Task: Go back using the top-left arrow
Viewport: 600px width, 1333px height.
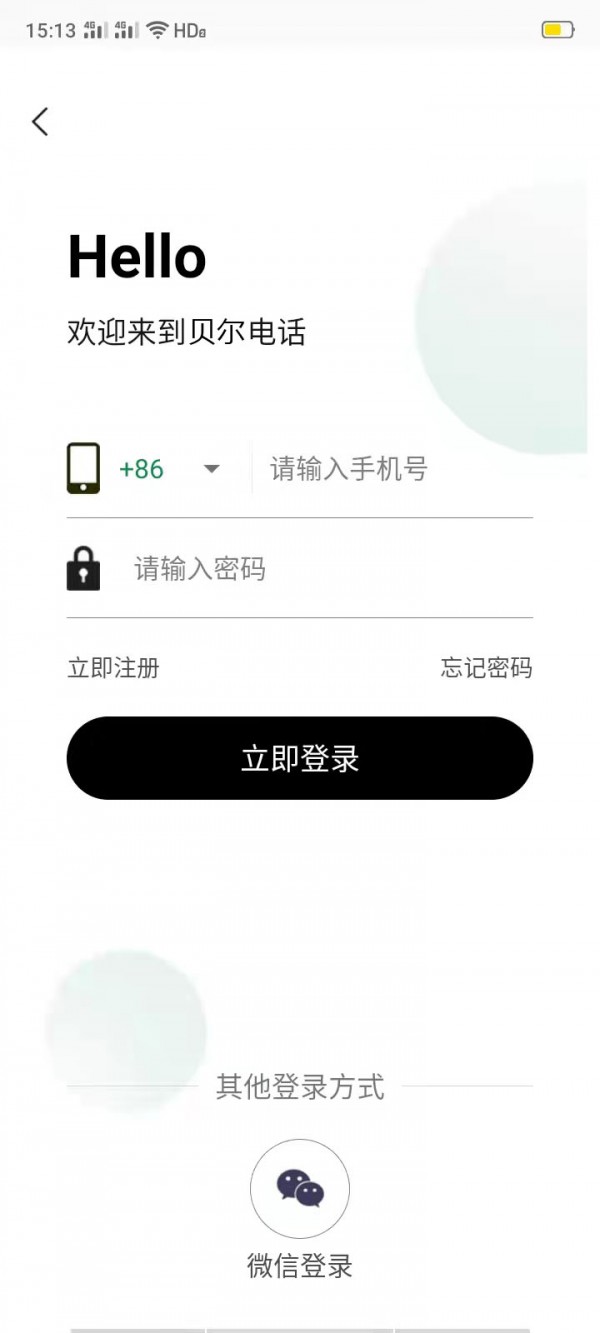Action: coord(40,122)
